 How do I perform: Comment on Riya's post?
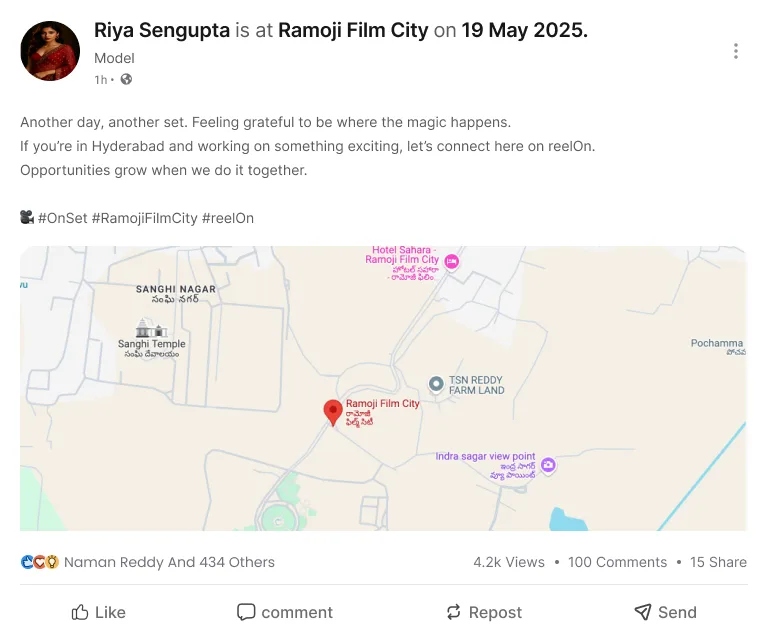[285, 612]
